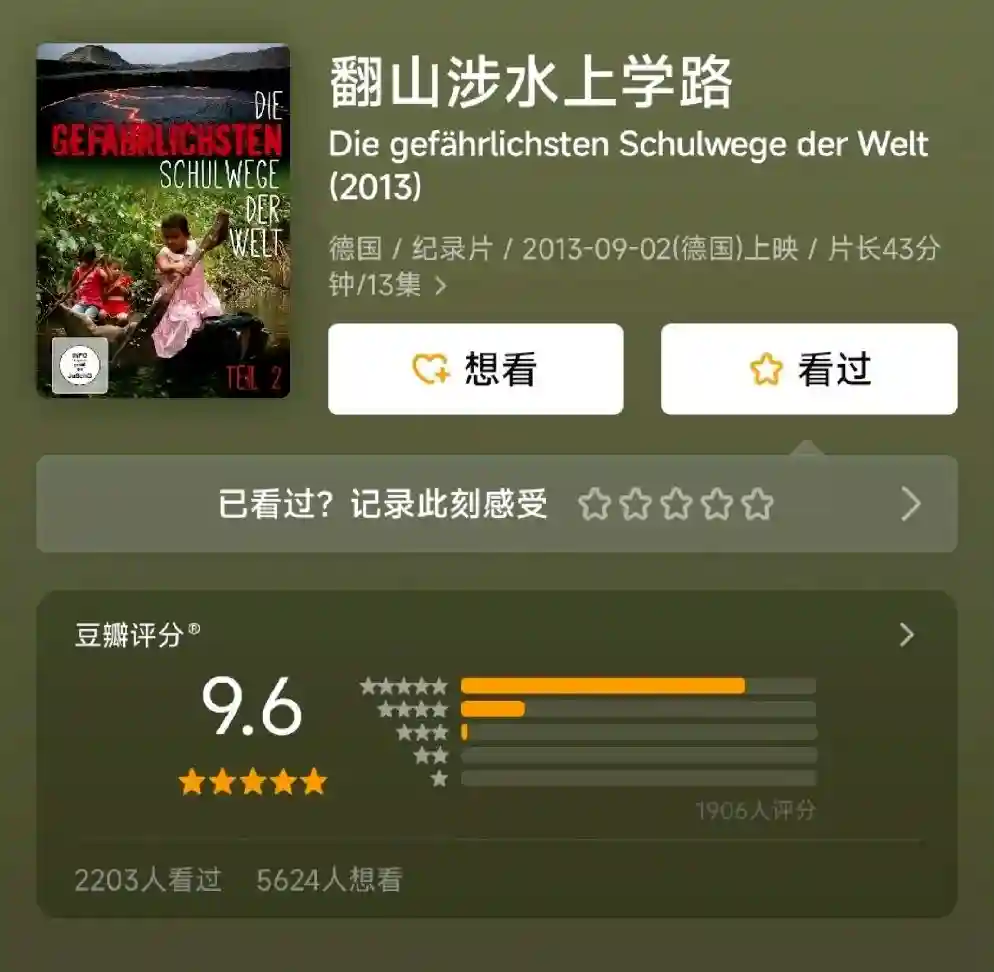The image size is (994, 972).
Task: Mark as 看过 (watched)
Action: [808, 369]
